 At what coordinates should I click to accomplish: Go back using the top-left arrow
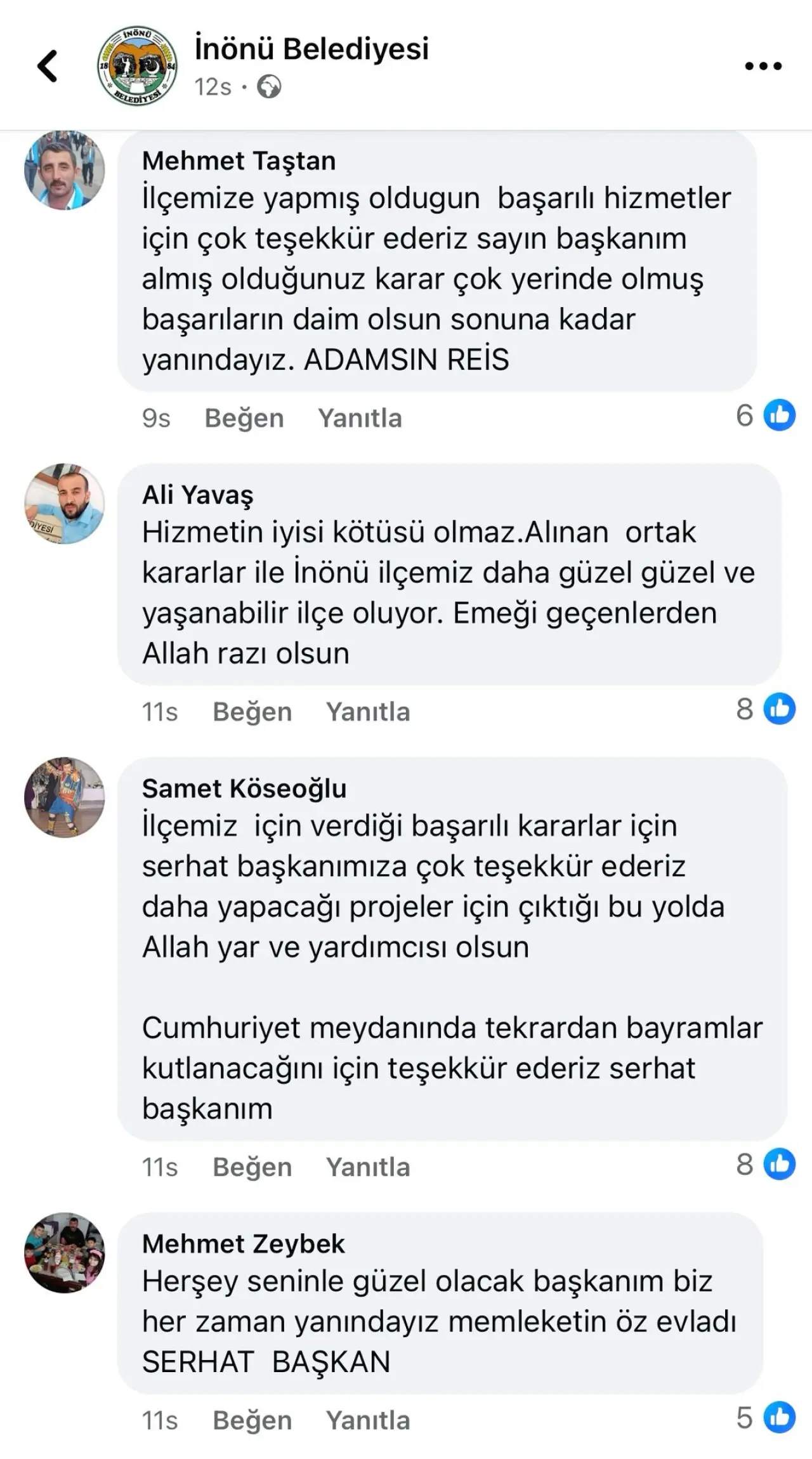(x=48, y=66)
